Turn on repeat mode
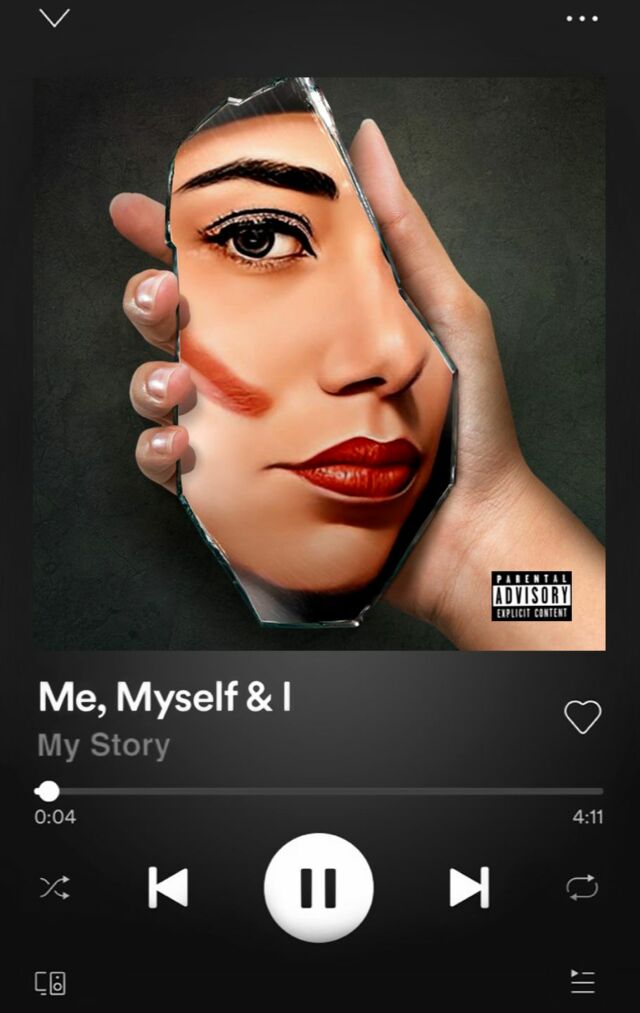Image resolution: width=640 pixels, height=1013 pixels. [x=582, y=888]
